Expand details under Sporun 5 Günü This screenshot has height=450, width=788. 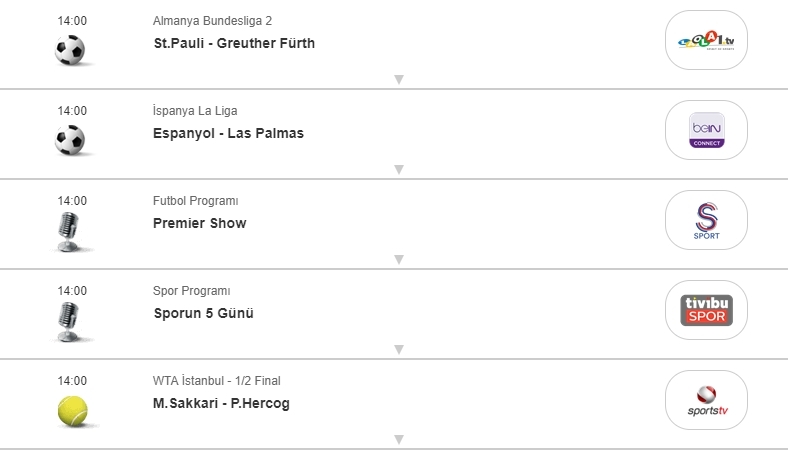click(398, 349)
